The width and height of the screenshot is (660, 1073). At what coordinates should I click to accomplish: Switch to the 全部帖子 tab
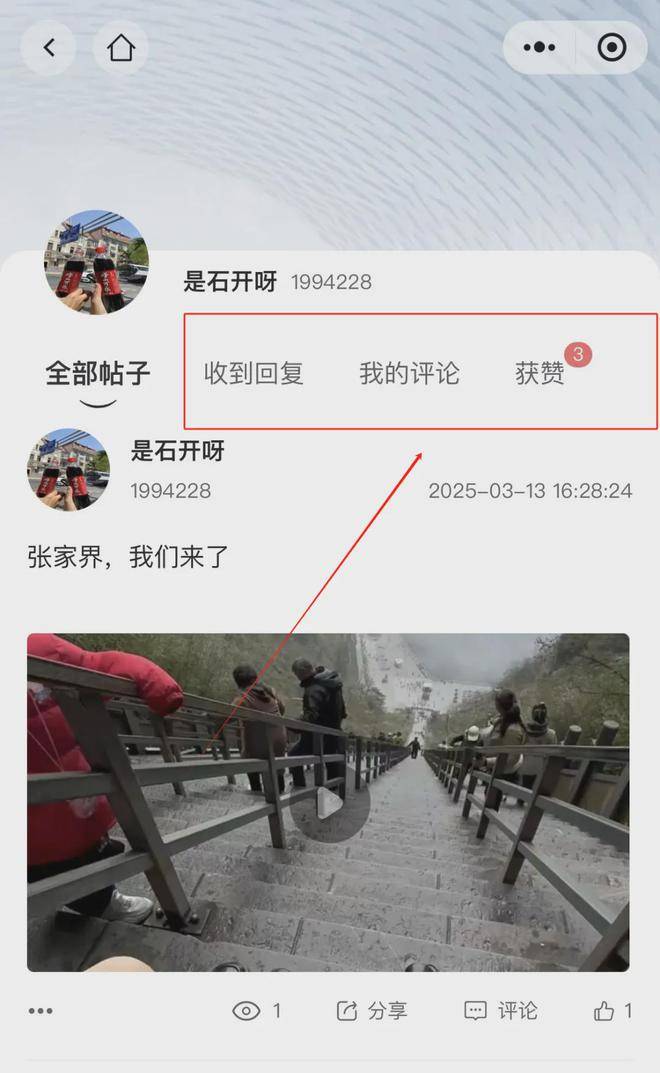(x=97, y=374)
